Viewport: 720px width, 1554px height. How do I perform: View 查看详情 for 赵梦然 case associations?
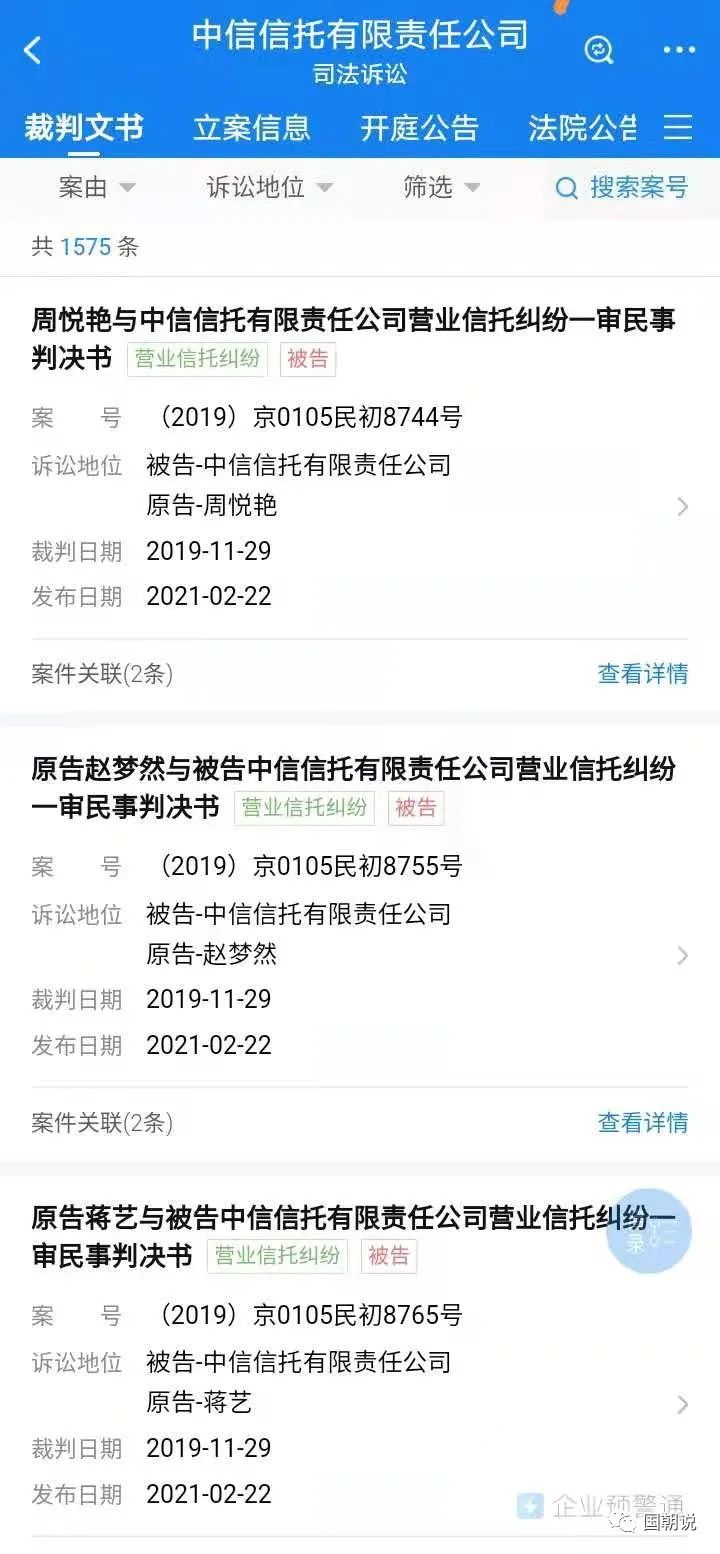pyautogui.click(x=642, y=1123)
